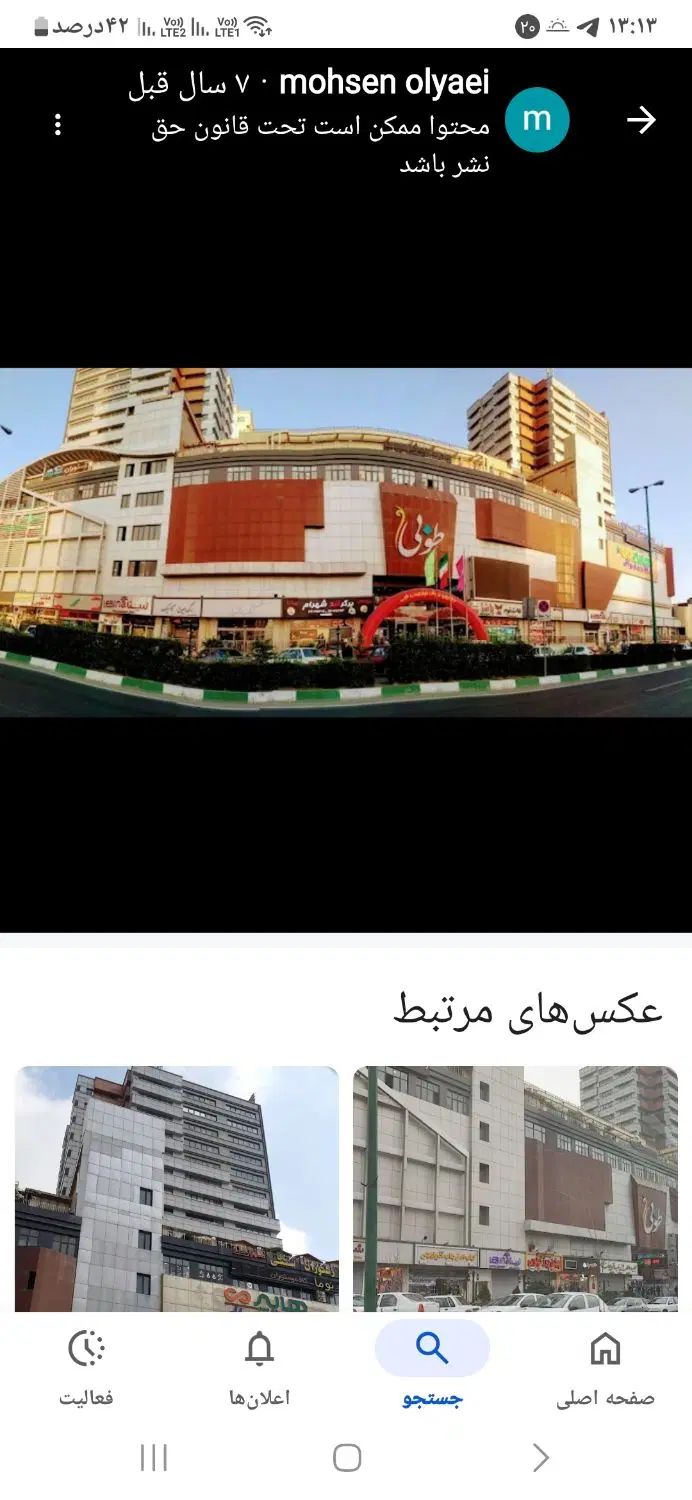Open the related photo of the gray tower
This screenshot has width=692, height=1500.
coord(177,1188)
